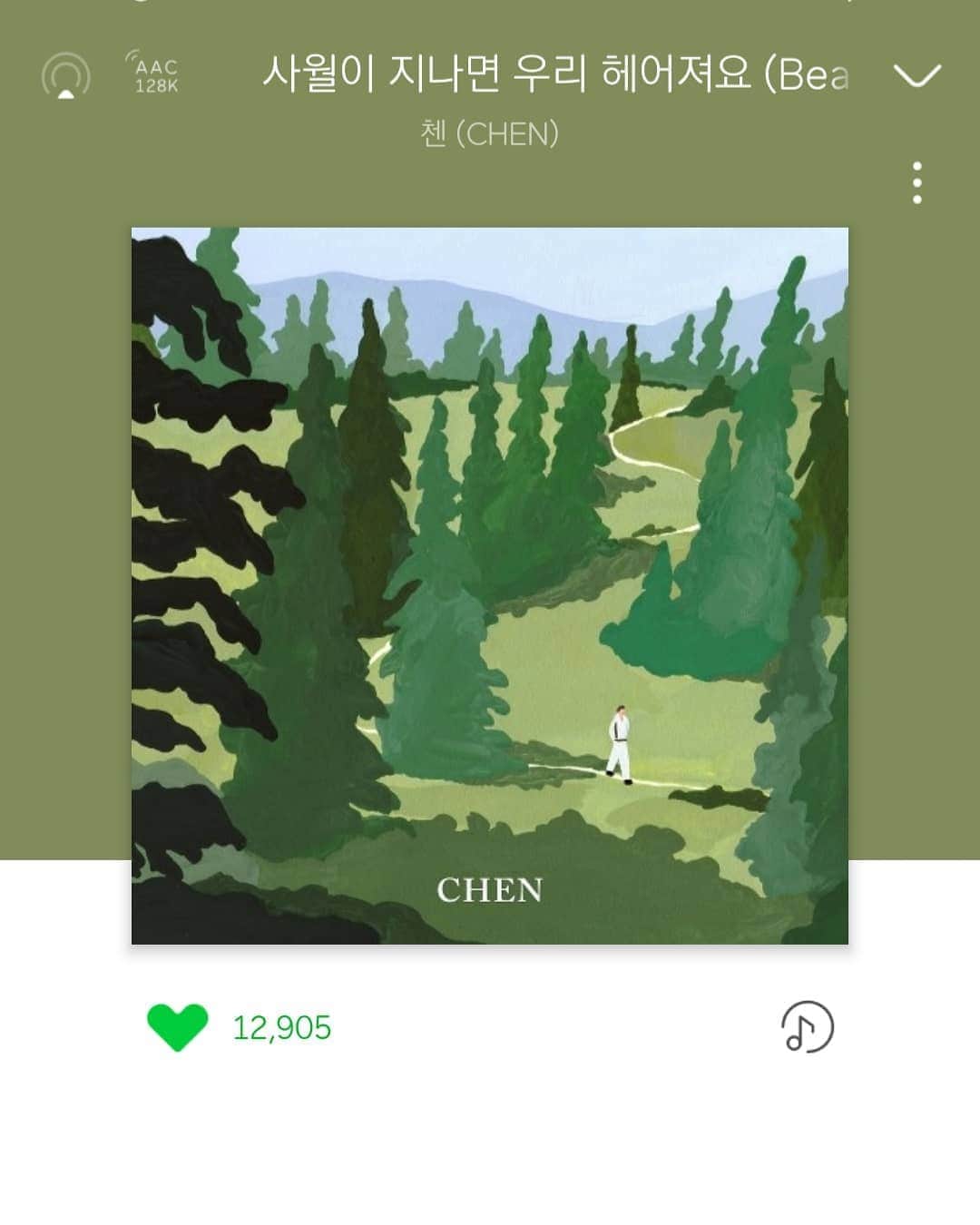
Task: Open the similar songs music note icon
Action: (x=807, y=1027)
